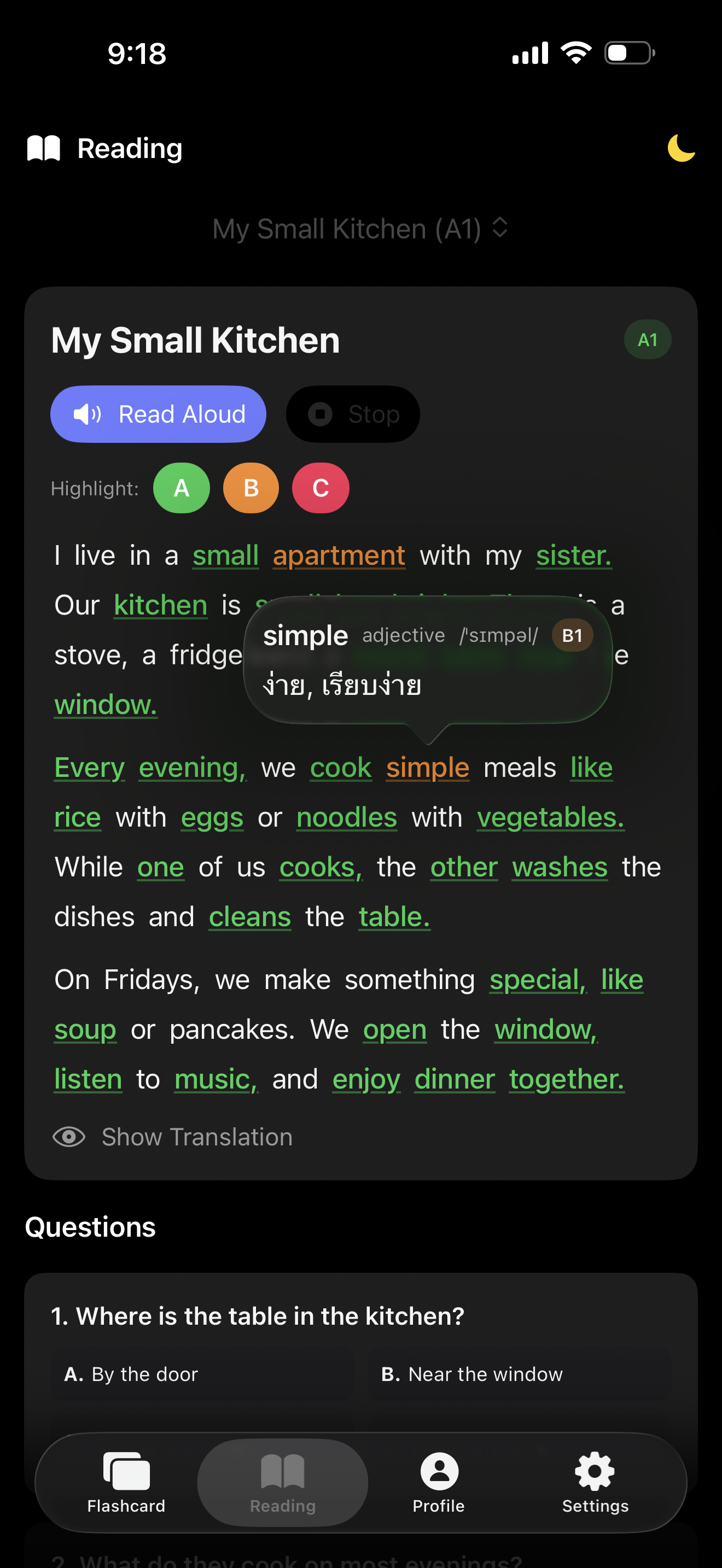
Task: Tap the underlined word vegetables
Action: click(x=550, y=817)
